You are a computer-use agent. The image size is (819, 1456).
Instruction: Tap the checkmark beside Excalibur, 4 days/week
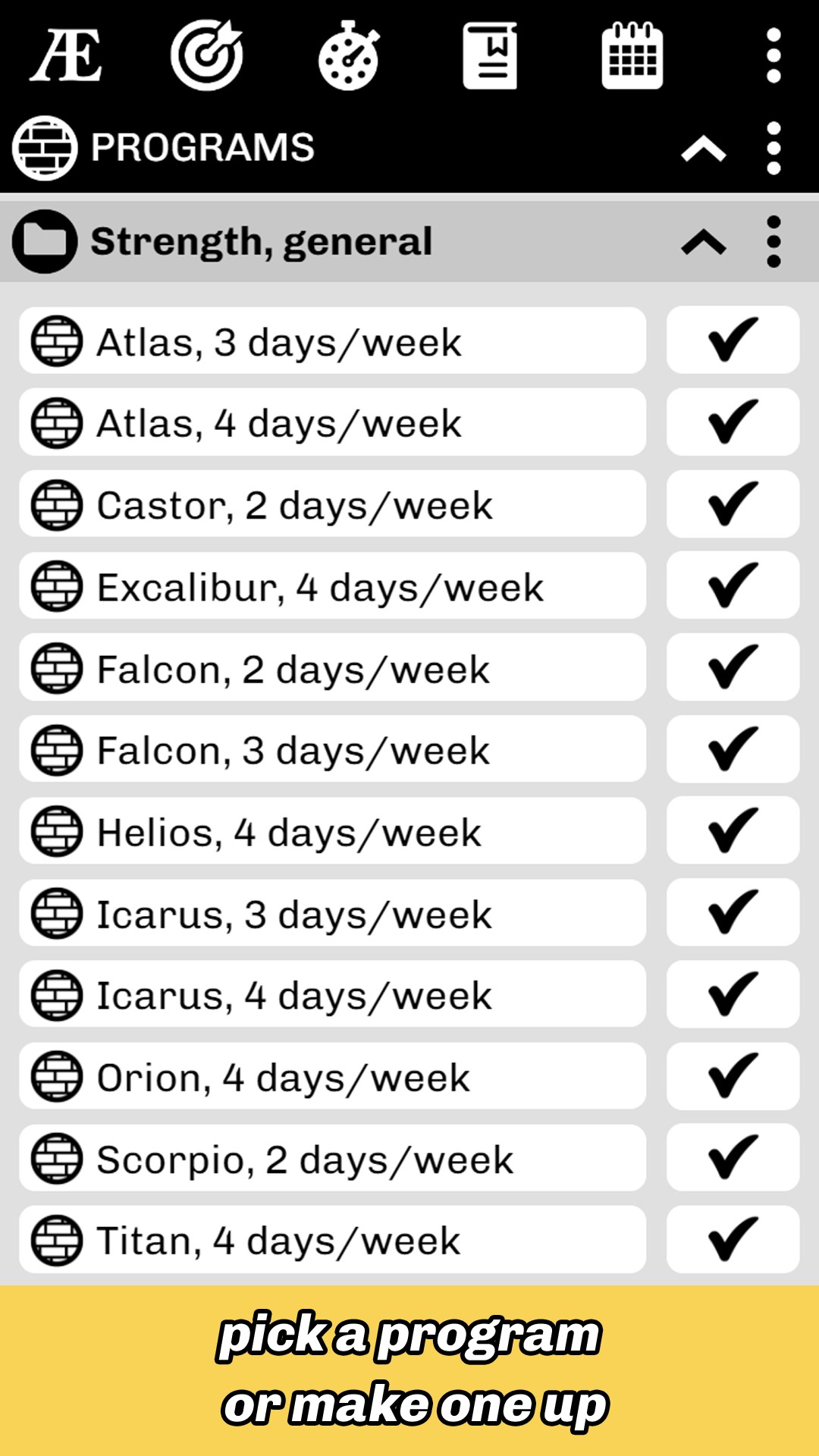733,586
